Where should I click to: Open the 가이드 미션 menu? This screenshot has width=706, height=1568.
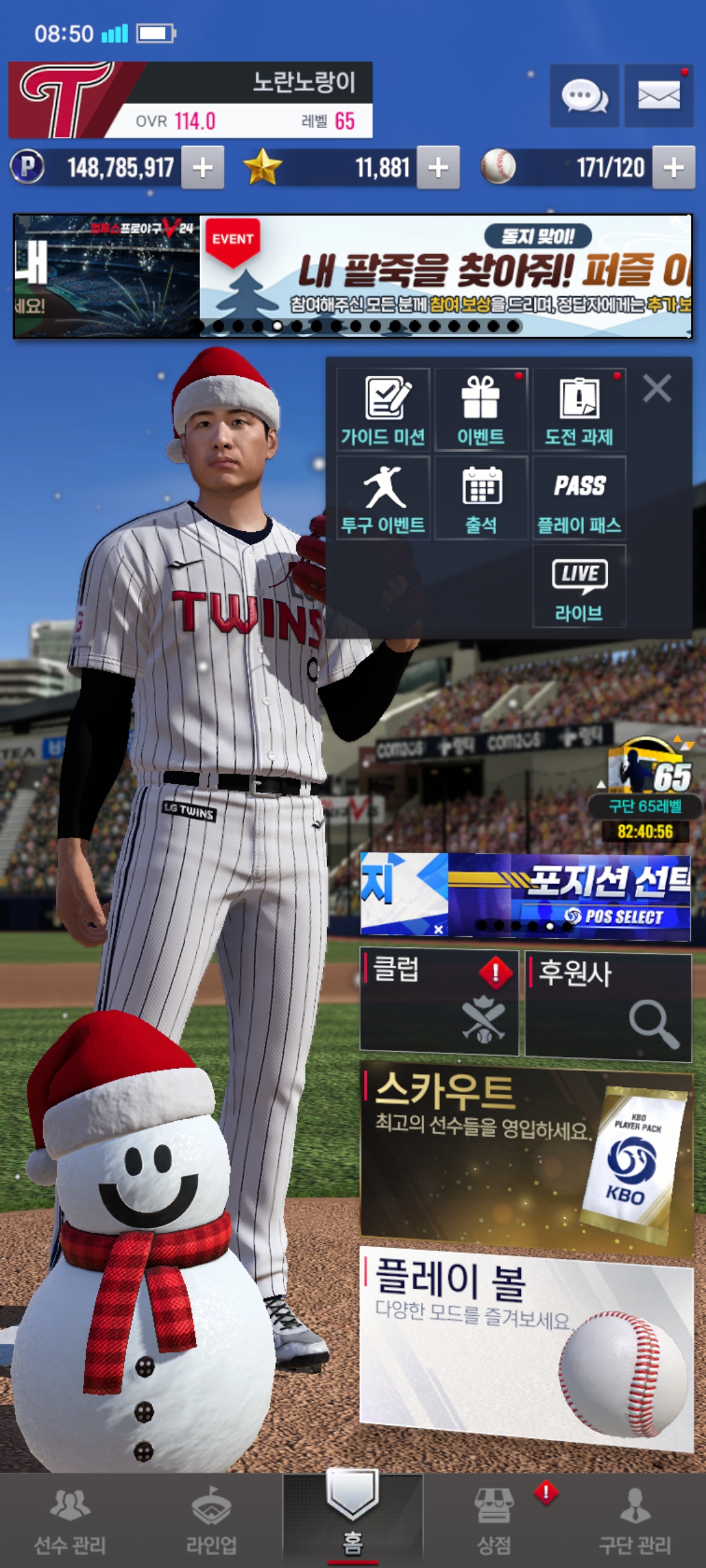coord(383,410)
